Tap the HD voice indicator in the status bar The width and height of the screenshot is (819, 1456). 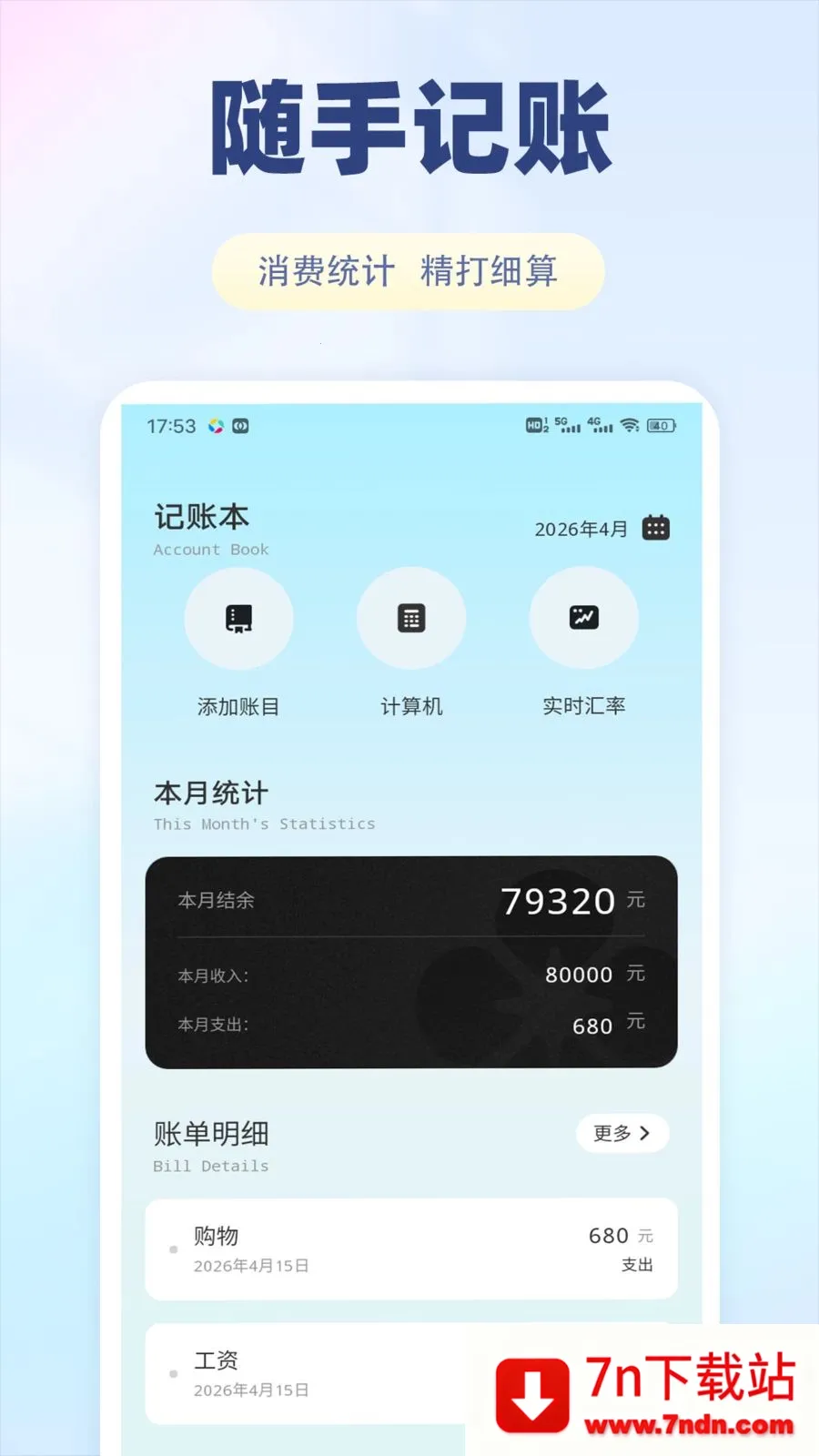[534, 424]
